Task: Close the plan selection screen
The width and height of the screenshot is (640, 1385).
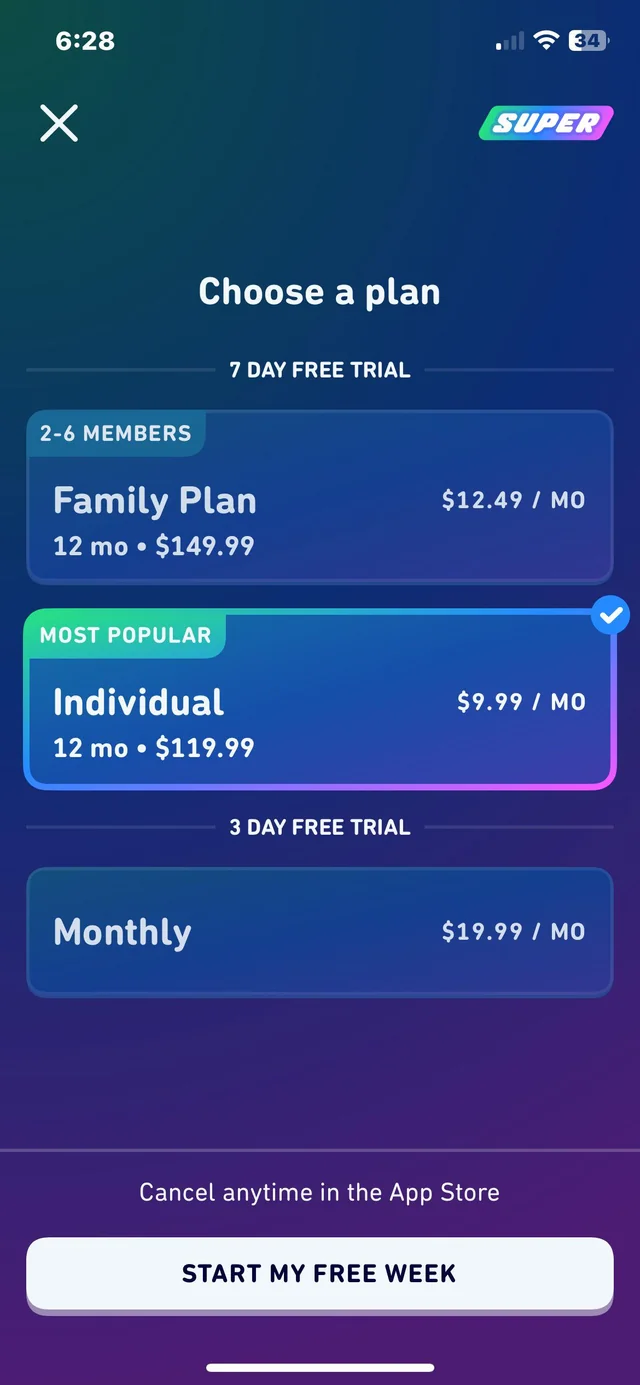Action: point(59,123)
